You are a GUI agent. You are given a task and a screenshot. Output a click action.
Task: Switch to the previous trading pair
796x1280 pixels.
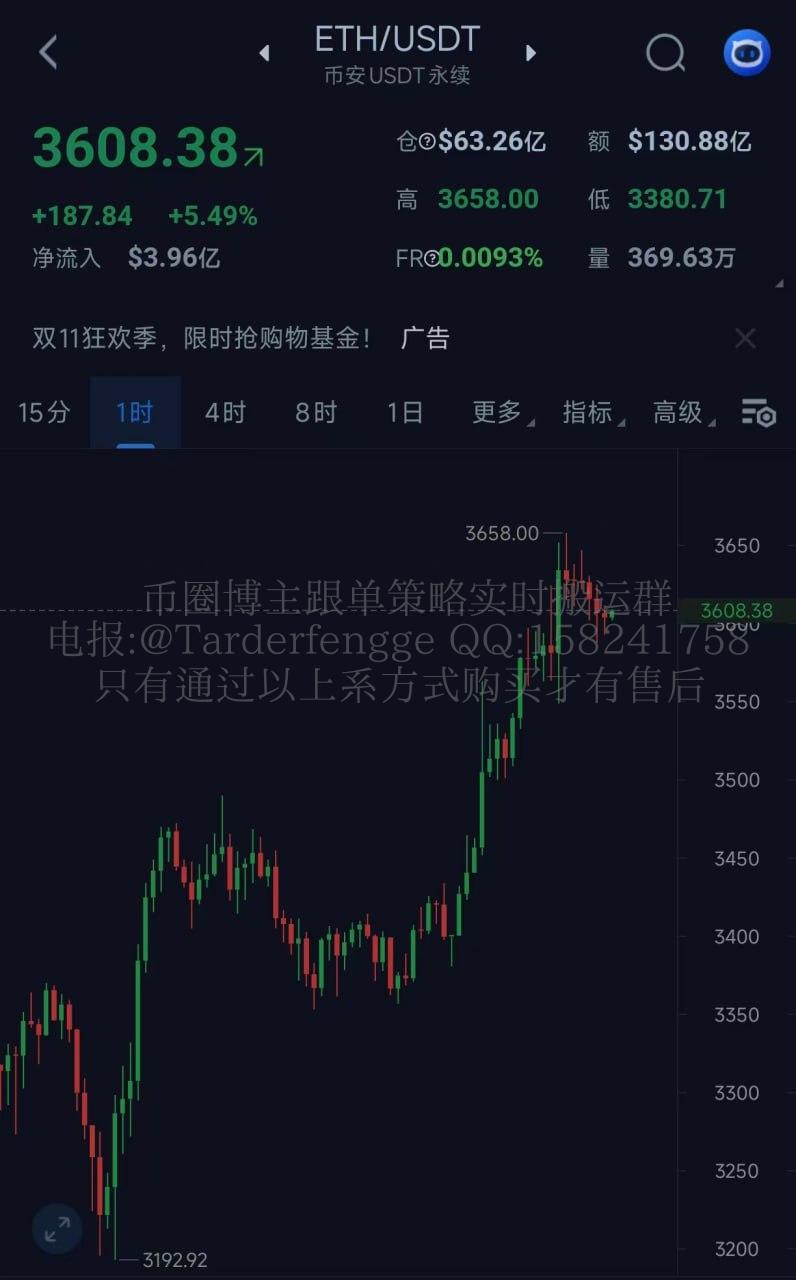pos(264,53)
